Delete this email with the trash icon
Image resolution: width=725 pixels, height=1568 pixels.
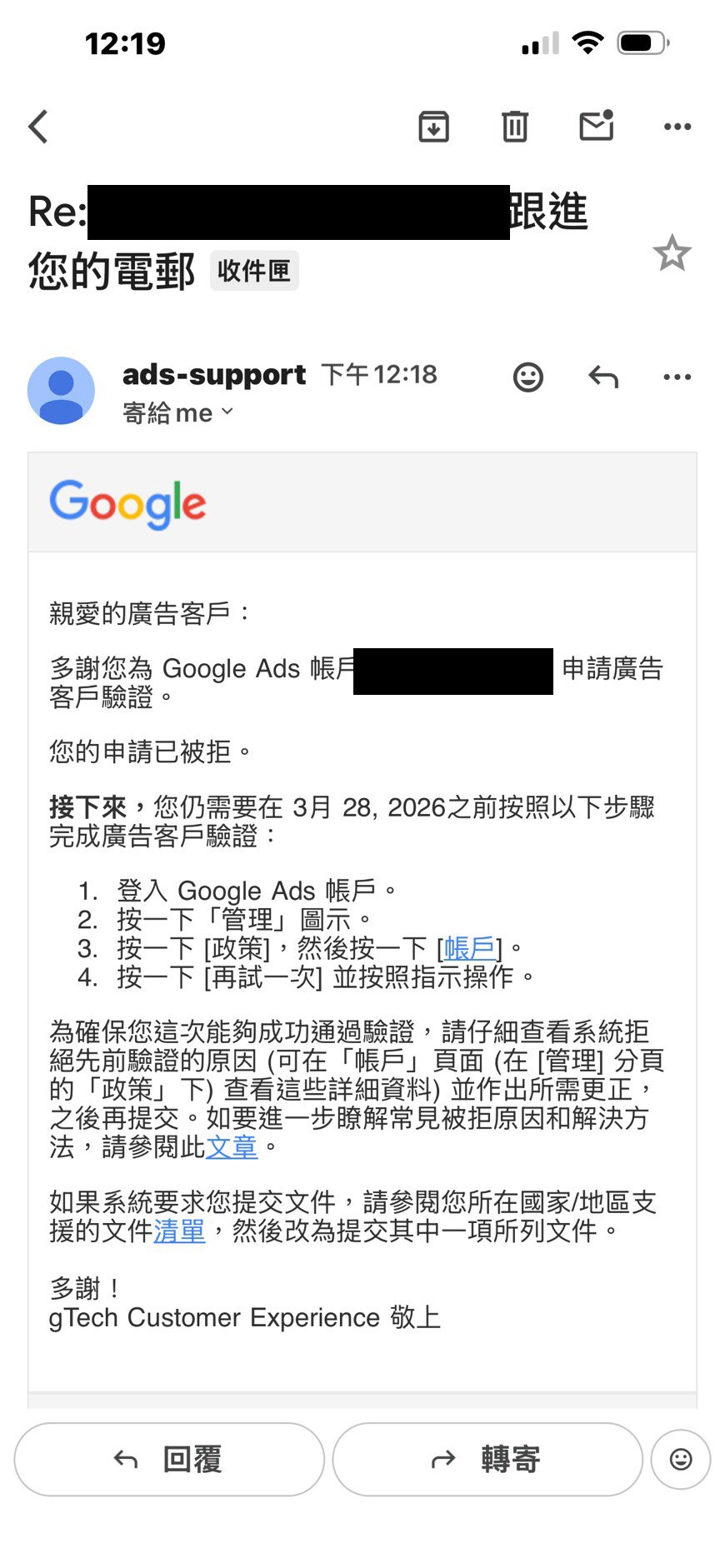[514, 127]
